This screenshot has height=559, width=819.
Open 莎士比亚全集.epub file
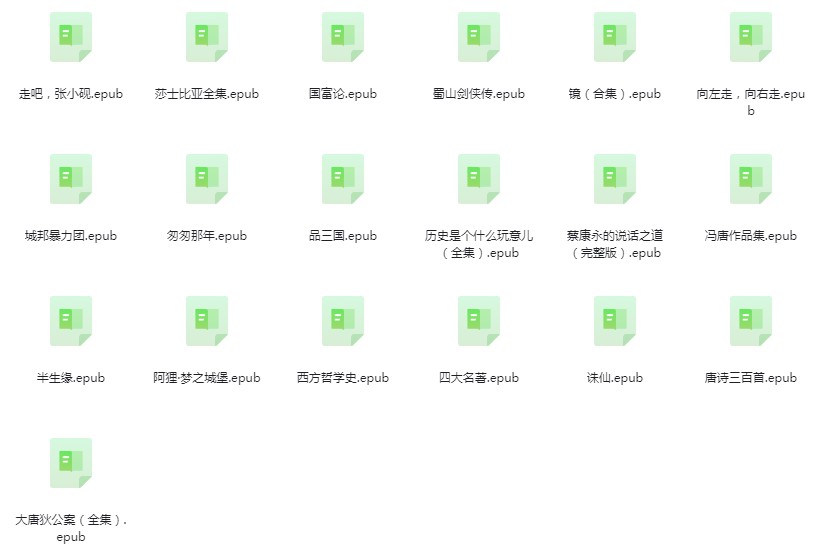pos(207,38)
